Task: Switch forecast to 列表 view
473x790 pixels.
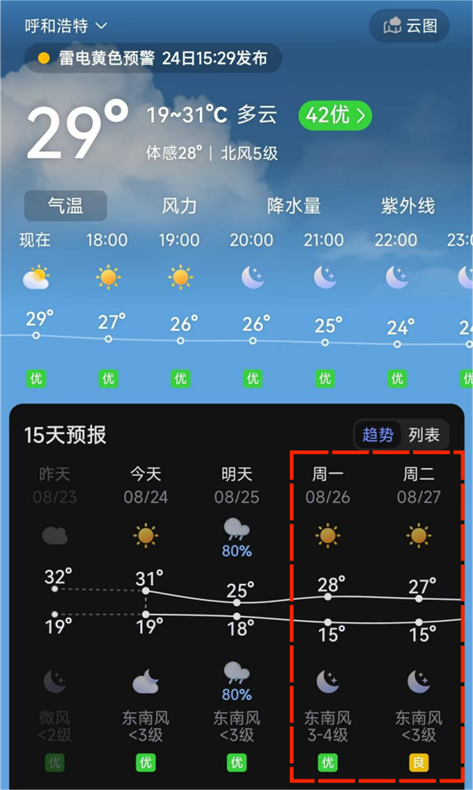Action: 424,434
